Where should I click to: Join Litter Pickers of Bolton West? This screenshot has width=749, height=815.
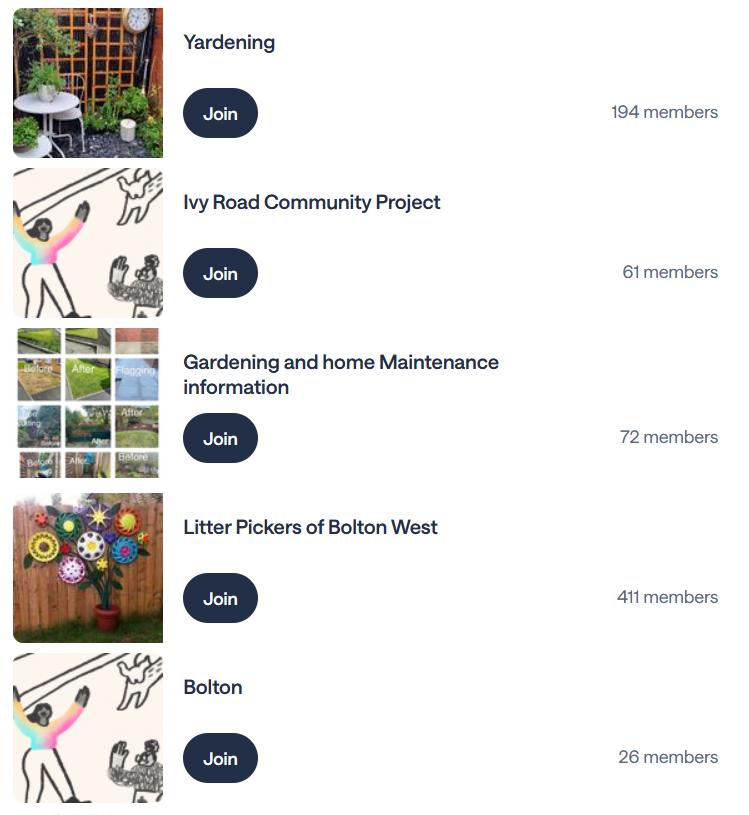(220, 598)
